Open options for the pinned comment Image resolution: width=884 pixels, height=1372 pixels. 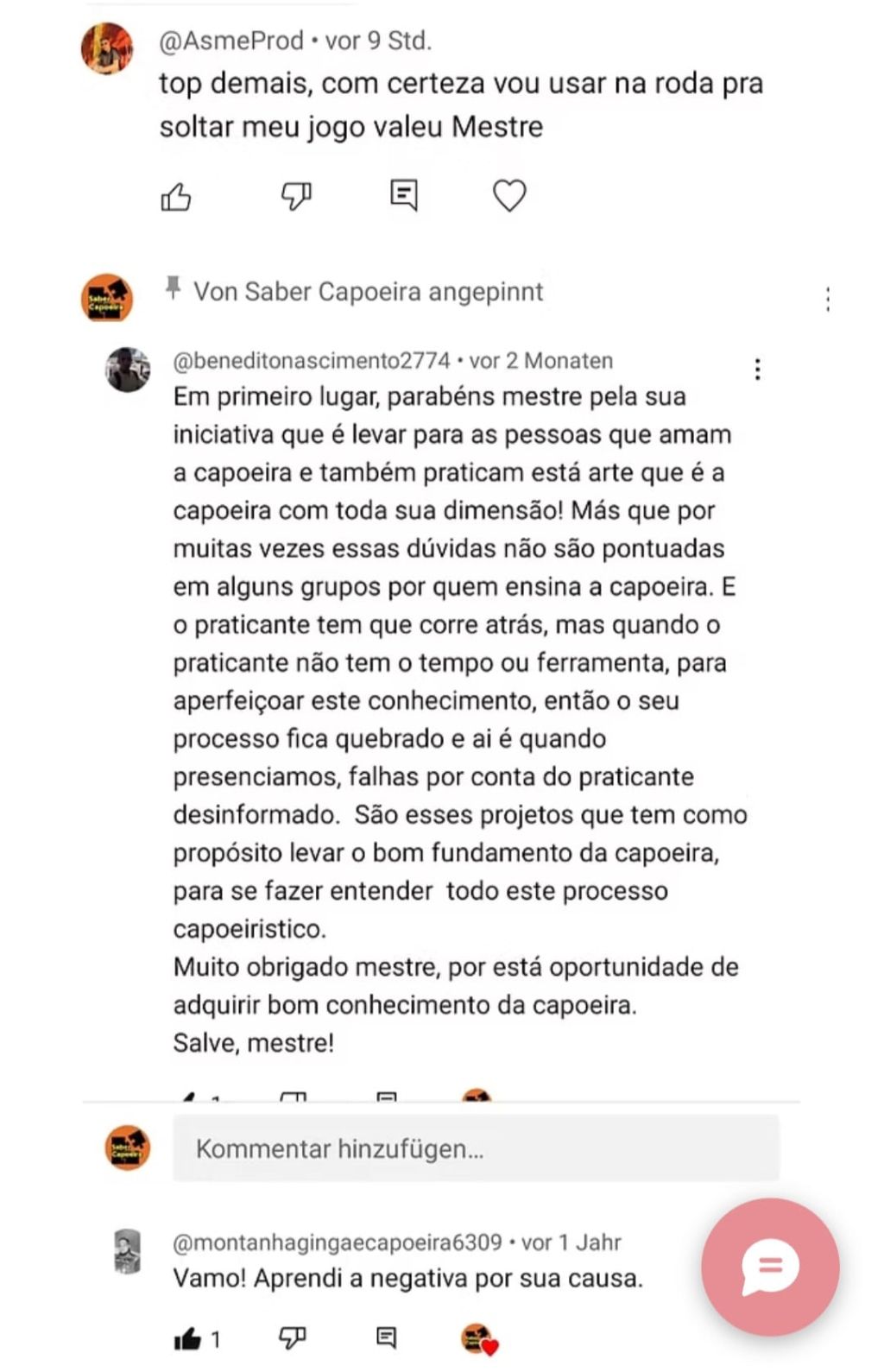828,299
